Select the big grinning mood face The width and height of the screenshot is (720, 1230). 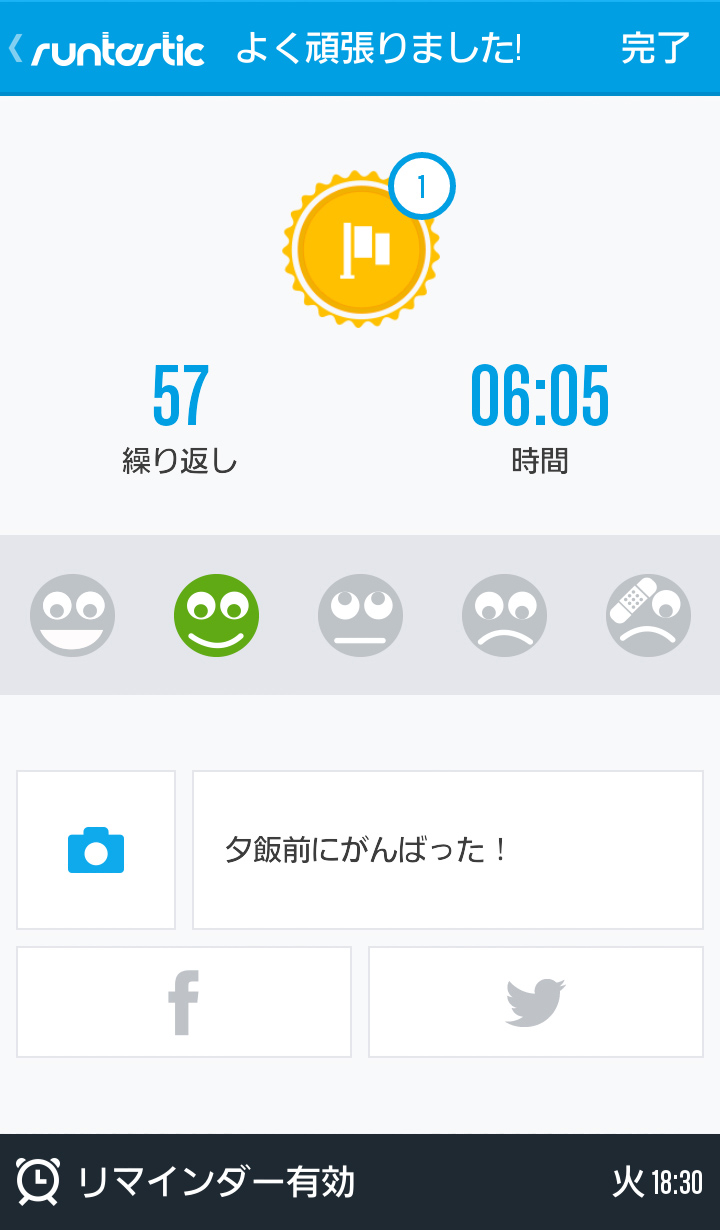tap(72, 615)
